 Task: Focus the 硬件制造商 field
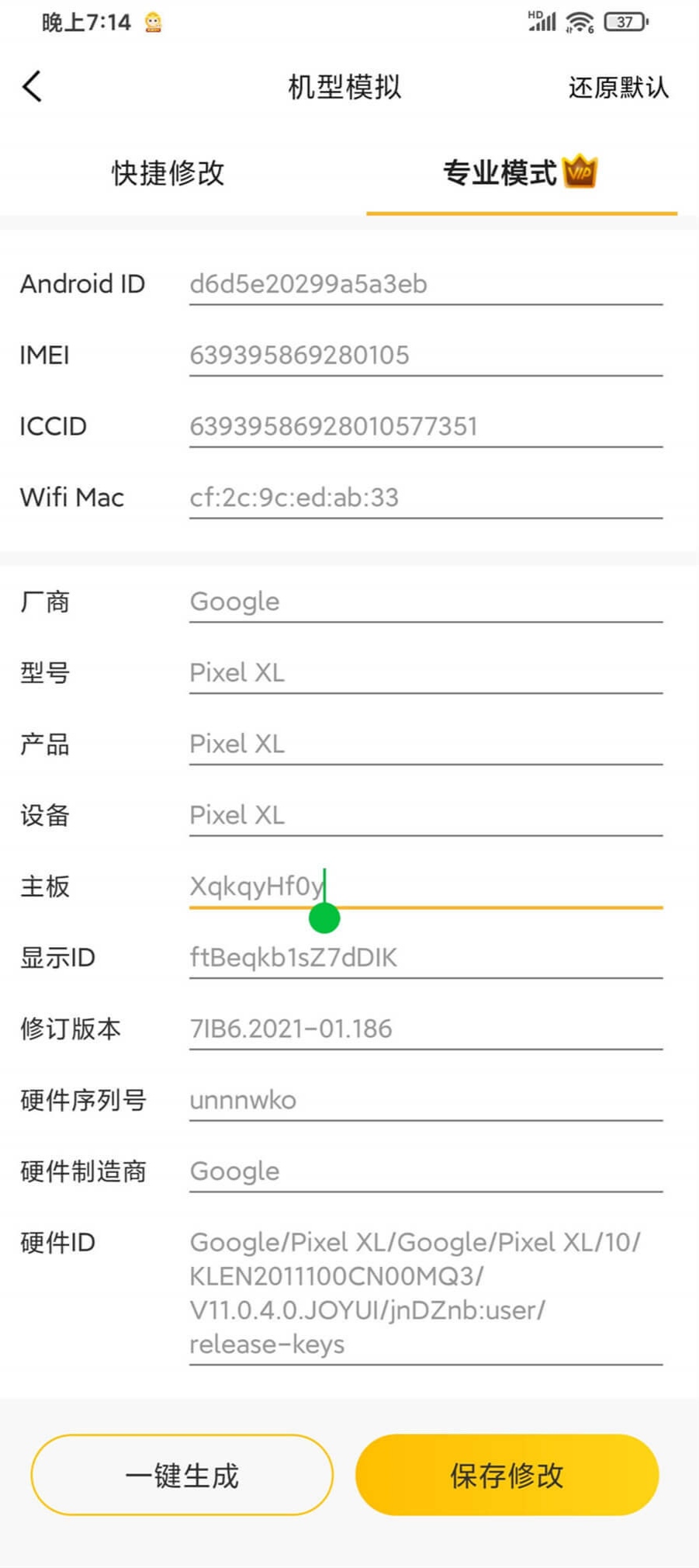pyautogui.click(x=426, y=1171)
